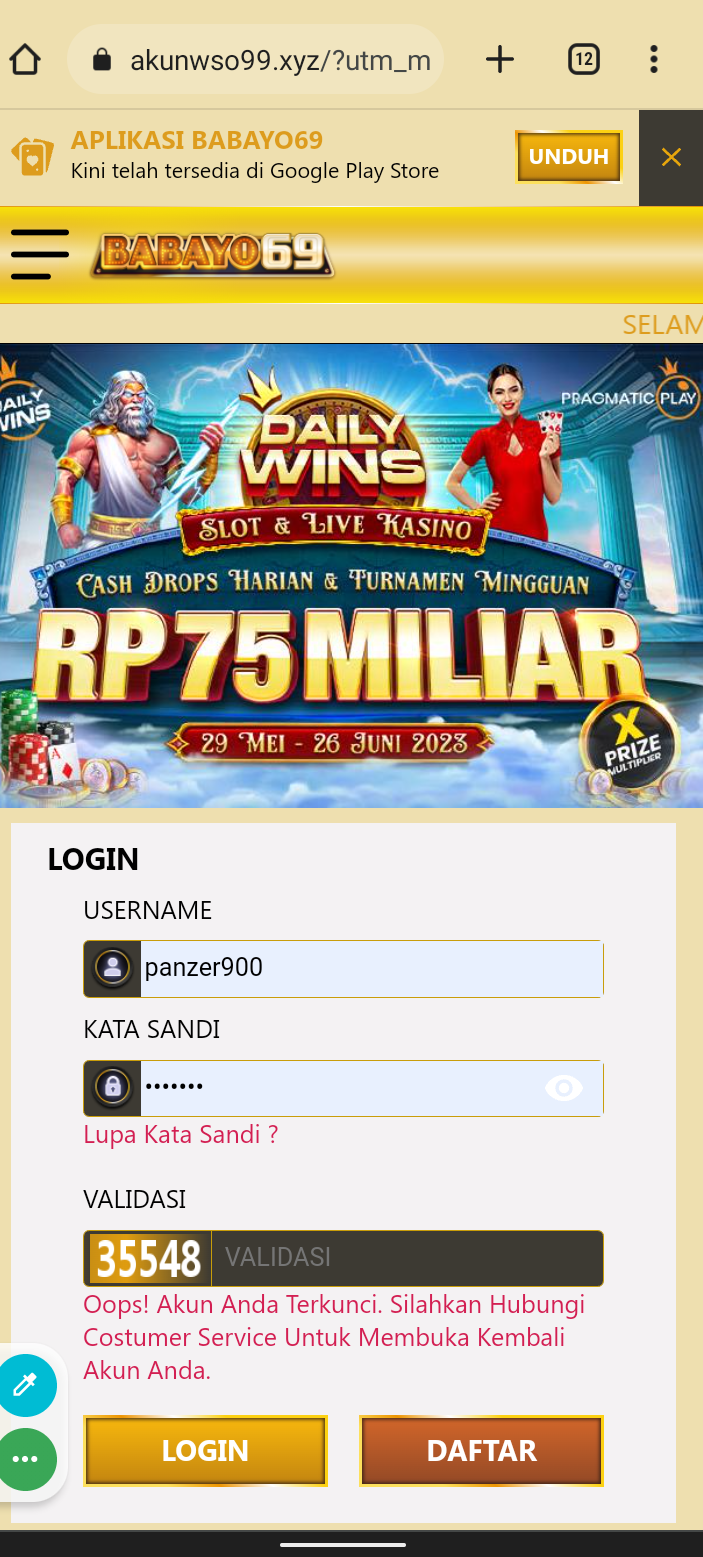Open a new browser tab
The height and width of the screenshot is (1557, 703).
[499, 60]
